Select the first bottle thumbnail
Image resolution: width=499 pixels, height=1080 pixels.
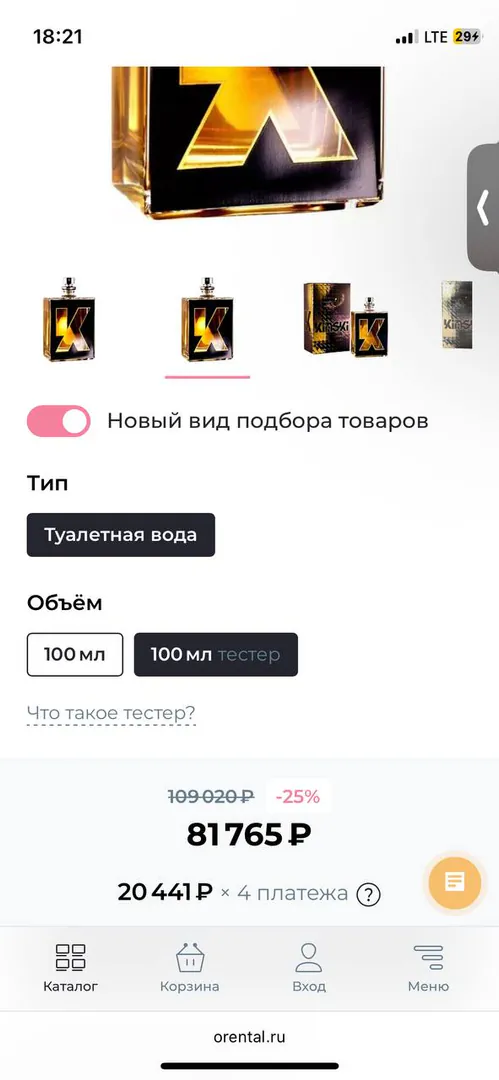69,320
